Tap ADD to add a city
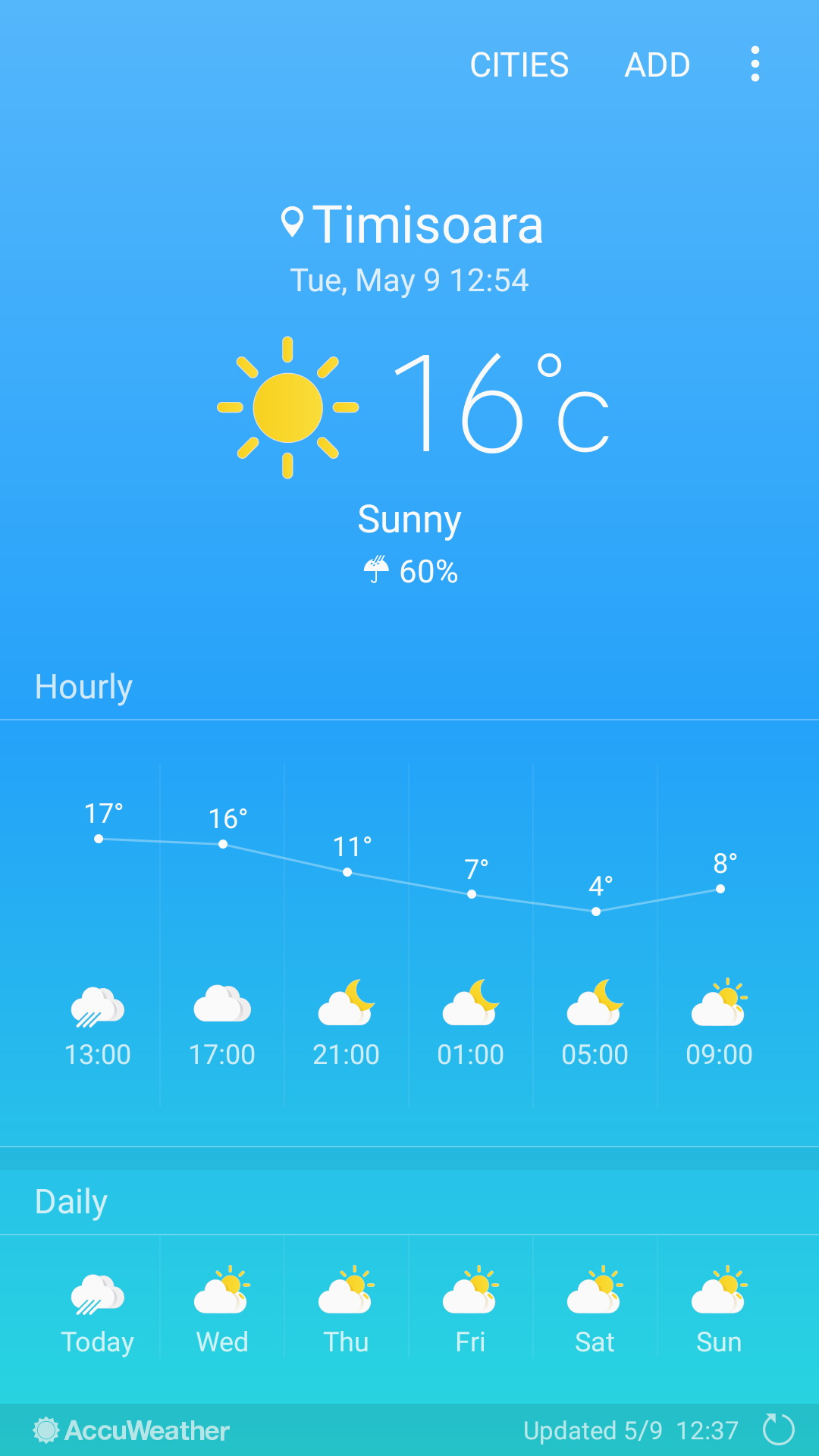 (657, 65)
